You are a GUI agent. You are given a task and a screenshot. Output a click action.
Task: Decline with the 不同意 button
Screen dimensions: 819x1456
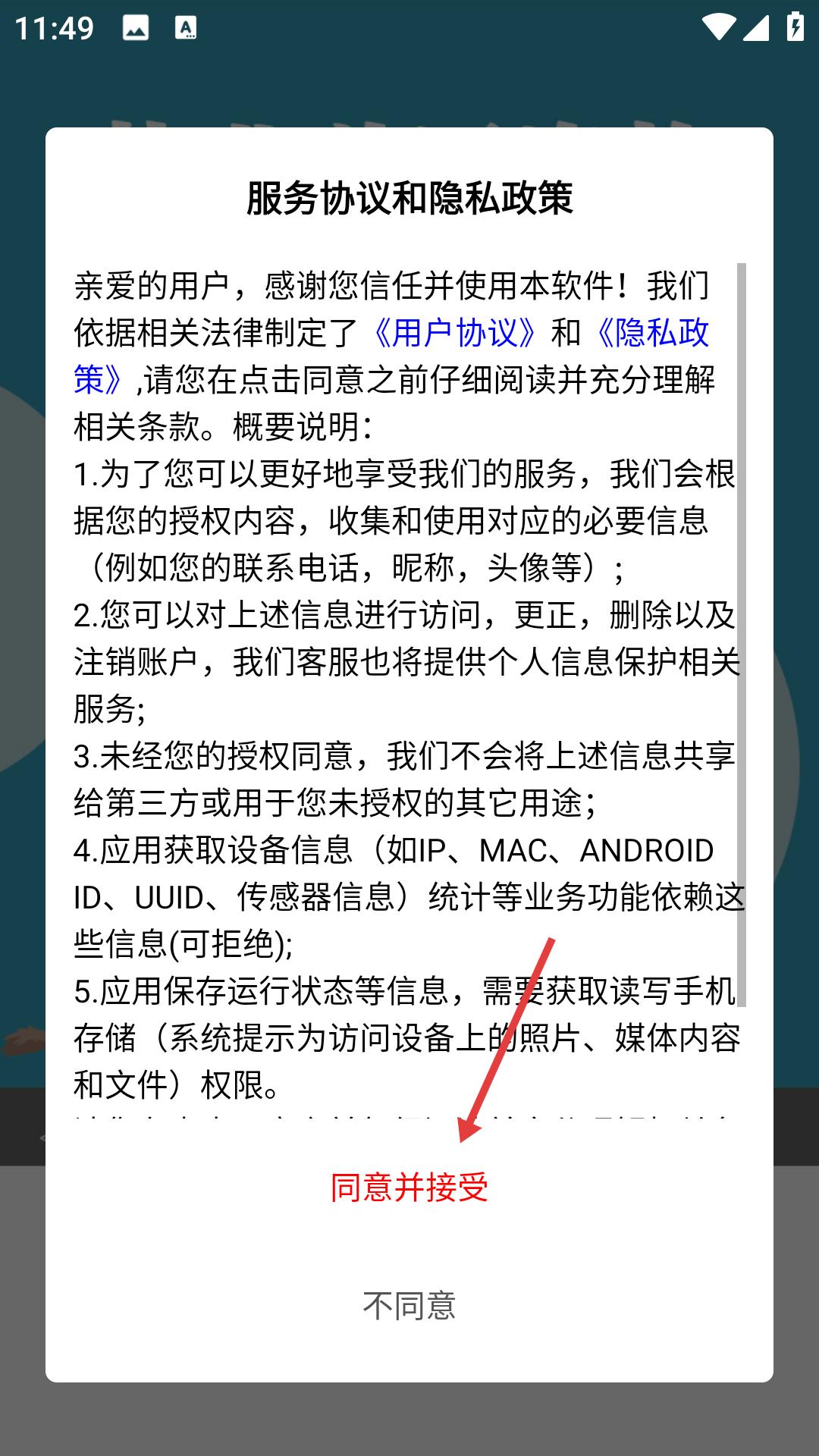pyautogui.click(x=409, y=1305)
